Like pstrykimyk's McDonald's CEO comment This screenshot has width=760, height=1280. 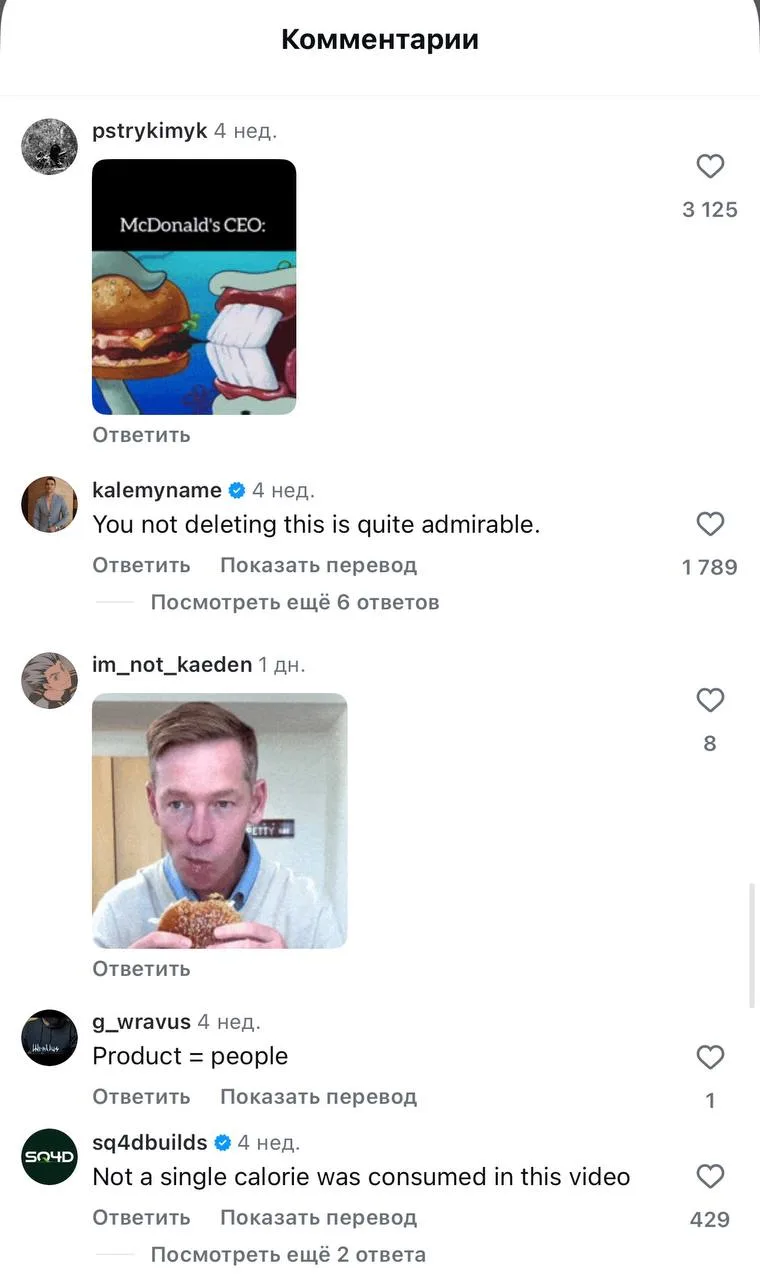(x=710, y=166)
